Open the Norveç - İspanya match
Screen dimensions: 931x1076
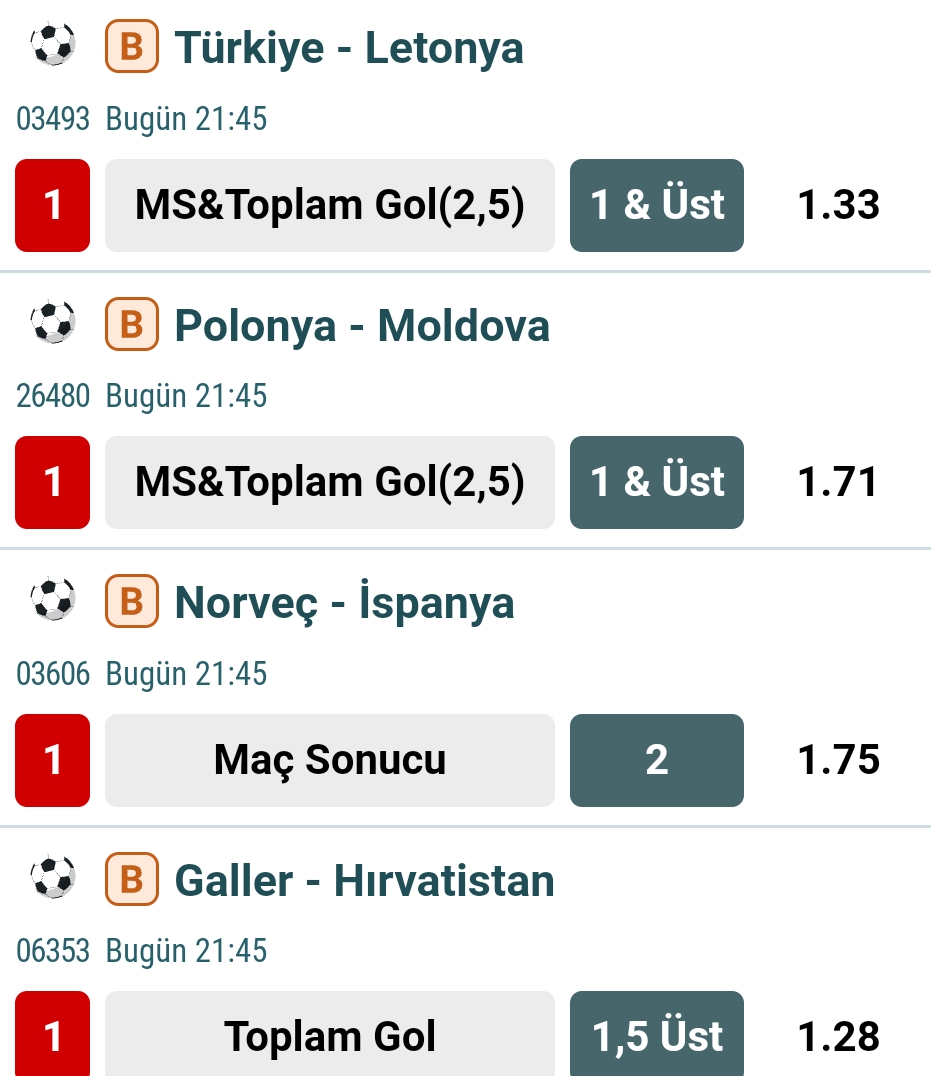pos(344,603)
